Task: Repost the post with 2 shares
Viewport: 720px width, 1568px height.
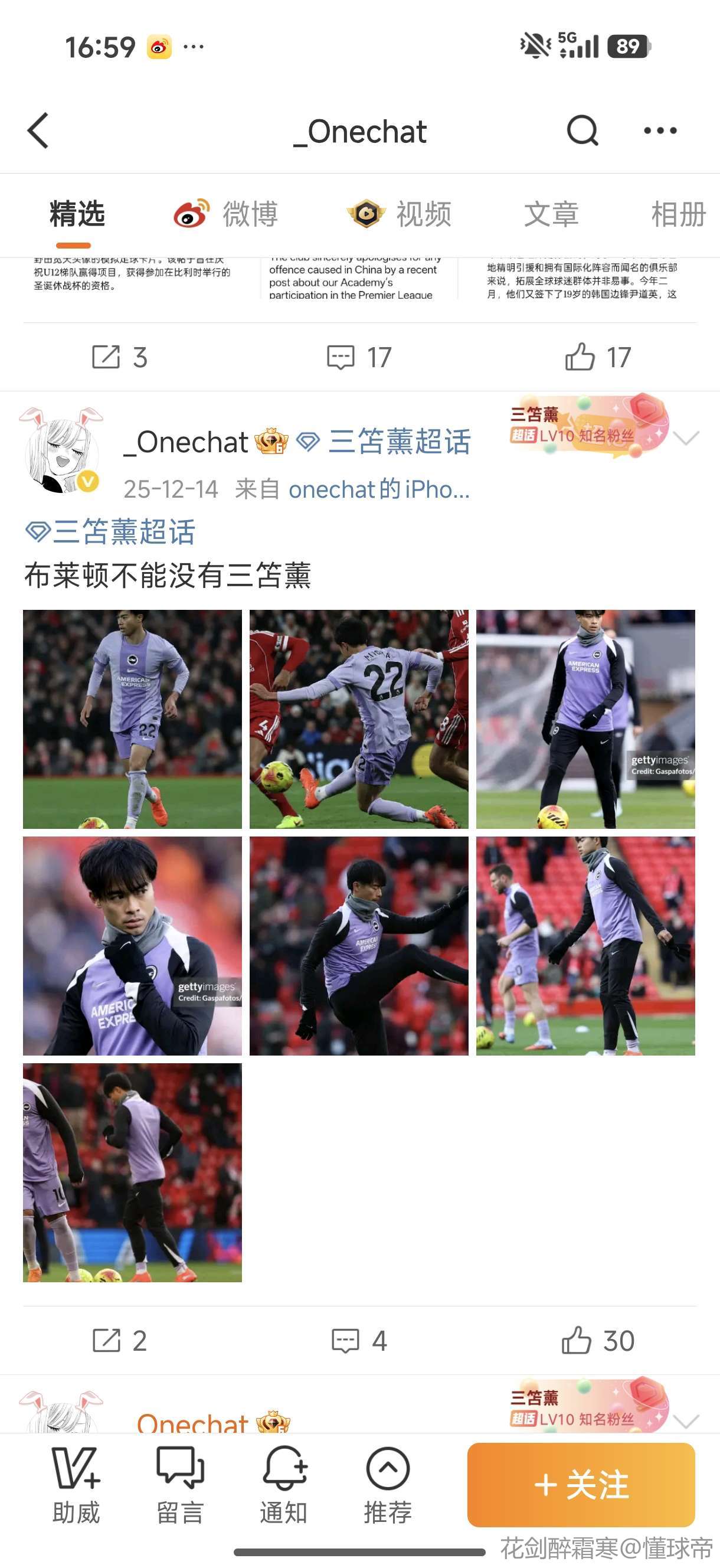Action: tap(119, 1341)
